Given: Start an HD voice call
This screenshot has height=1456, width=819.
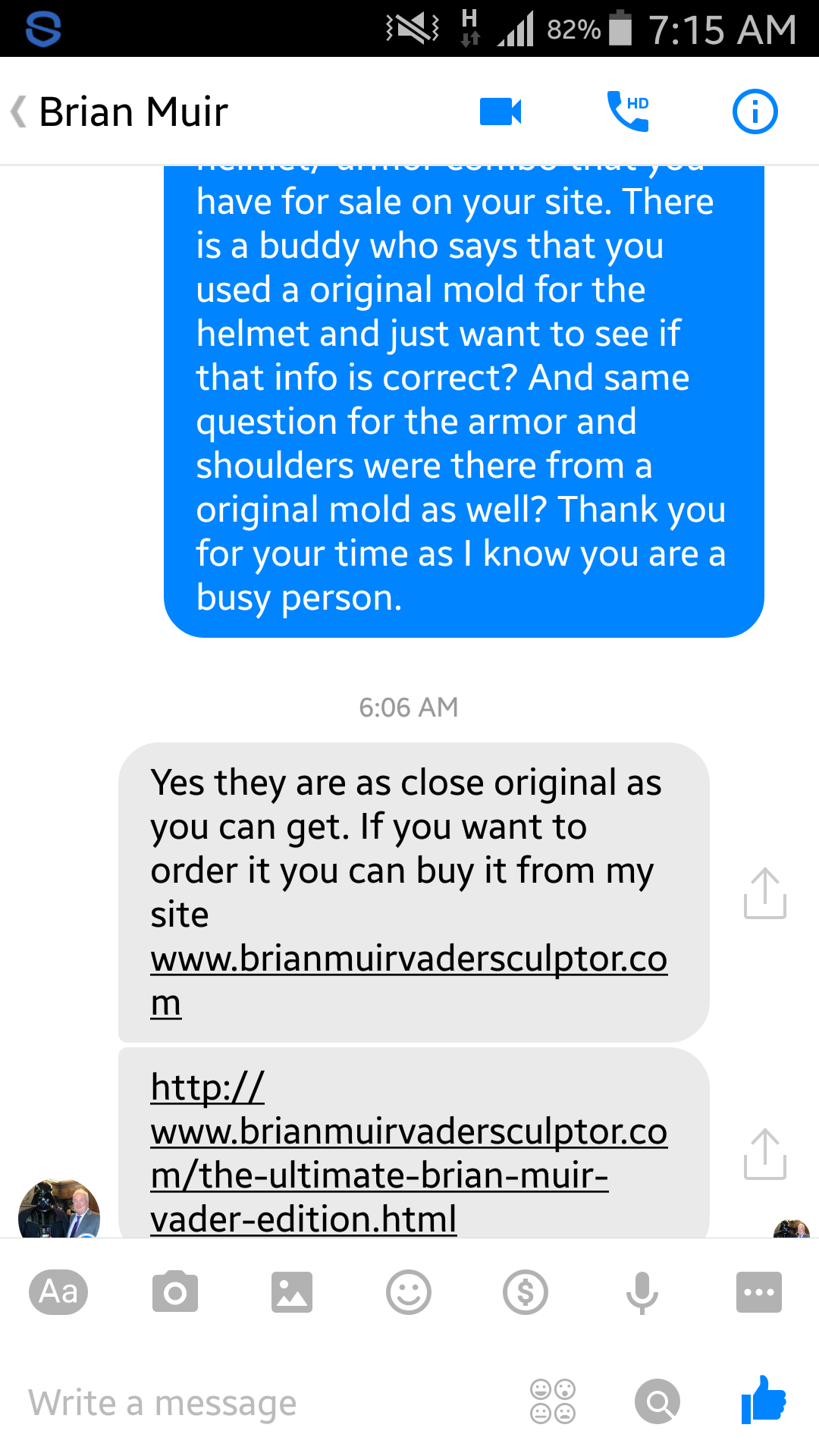Looking at the screenshot, I should pyautogui.click(x=628, y=111).
